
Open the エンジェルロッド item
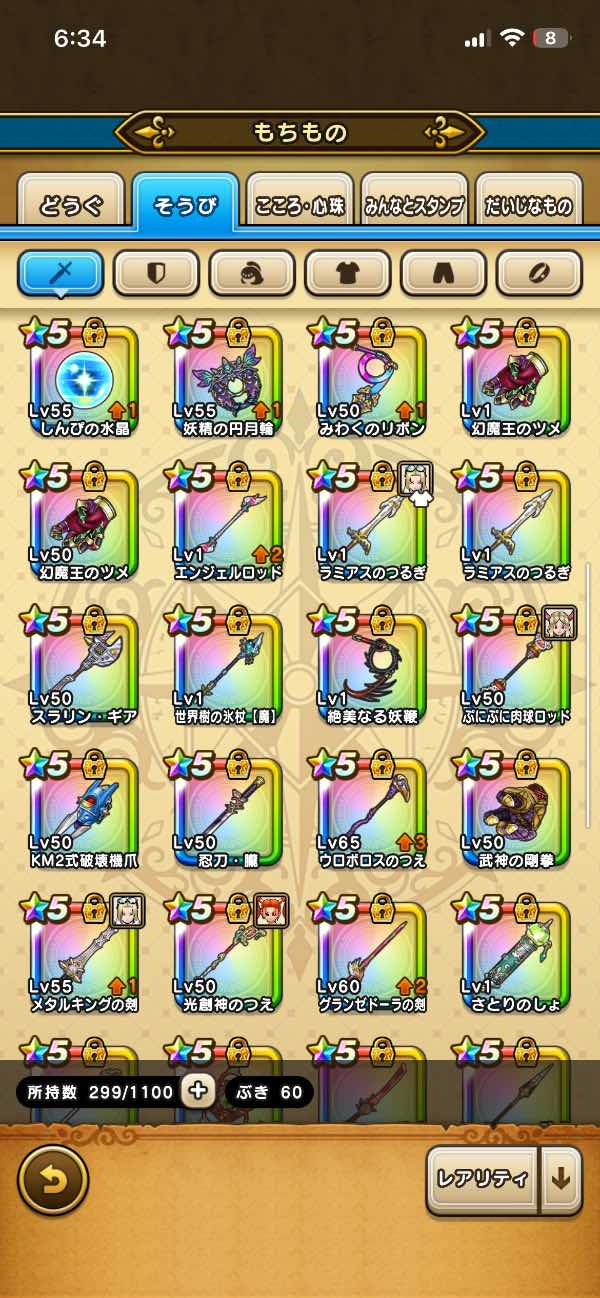[x=228, y=525]
